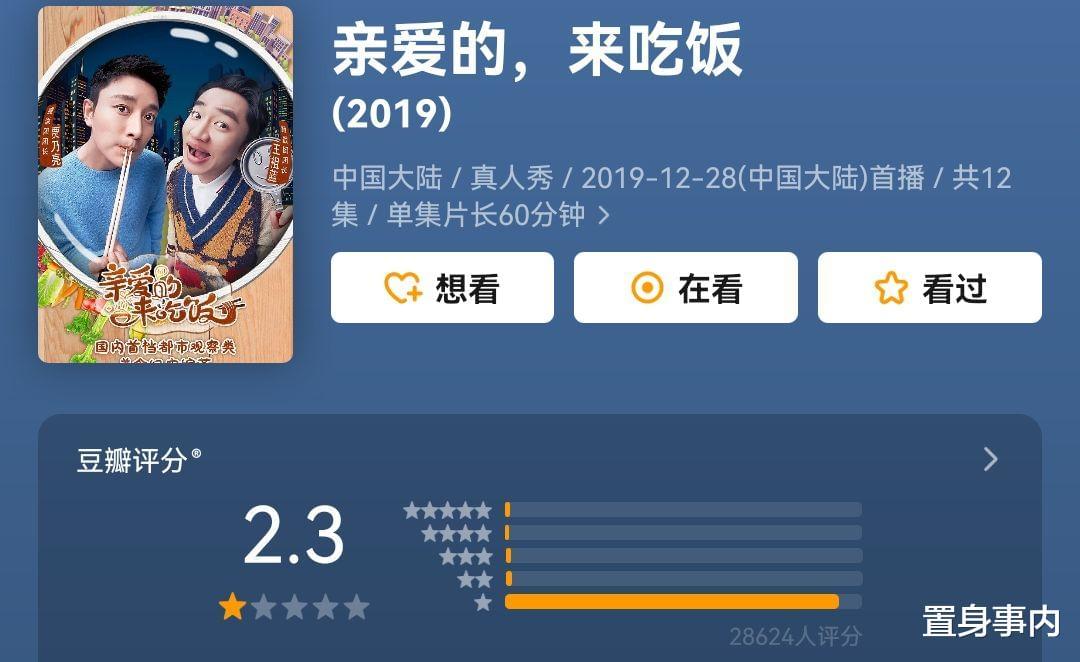Mark the show as 看过
This screenshot has width=1080, height=662.
[929, 288]
